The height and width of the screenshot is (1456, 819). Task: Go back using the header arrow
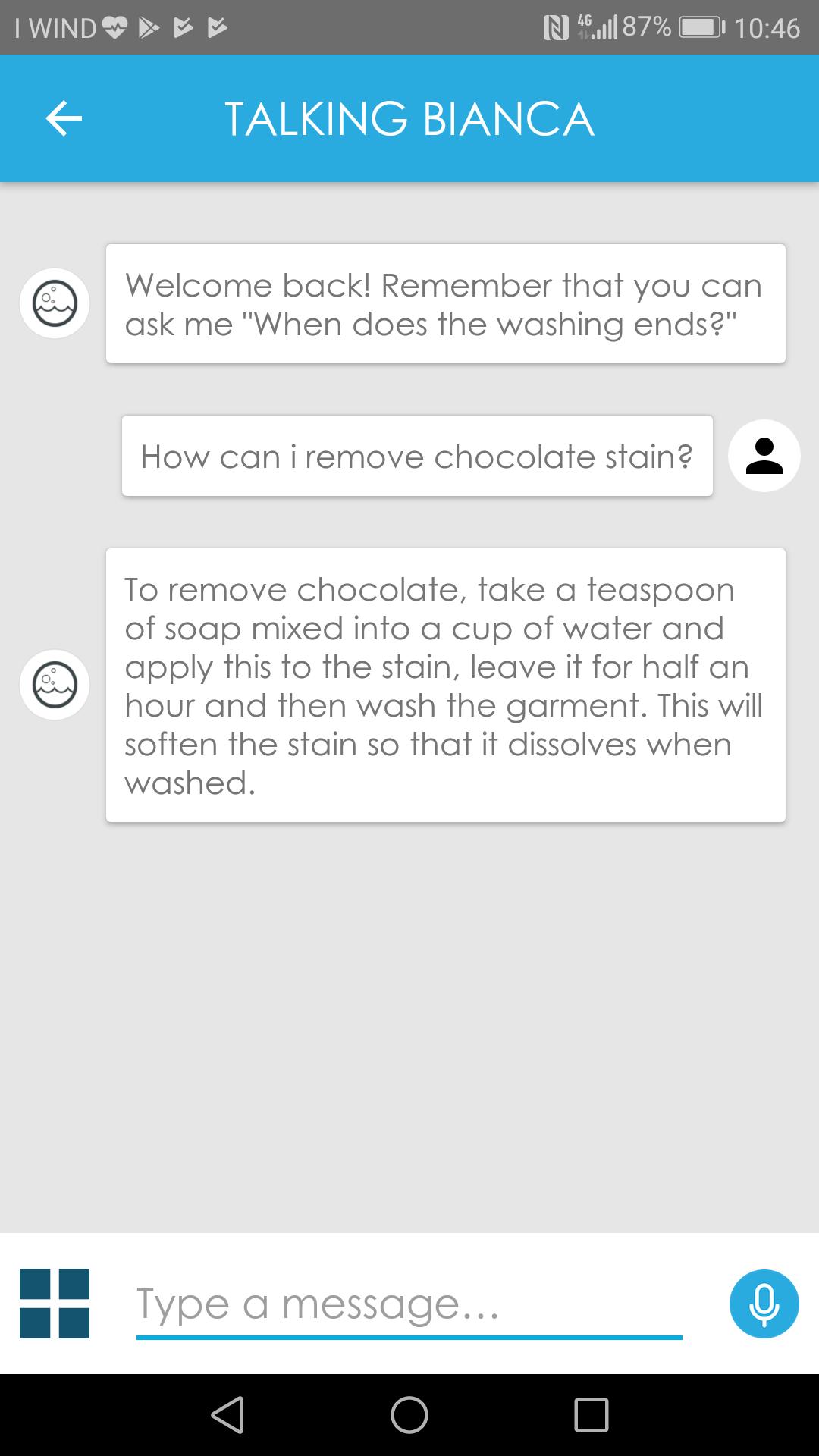point(64,118)
